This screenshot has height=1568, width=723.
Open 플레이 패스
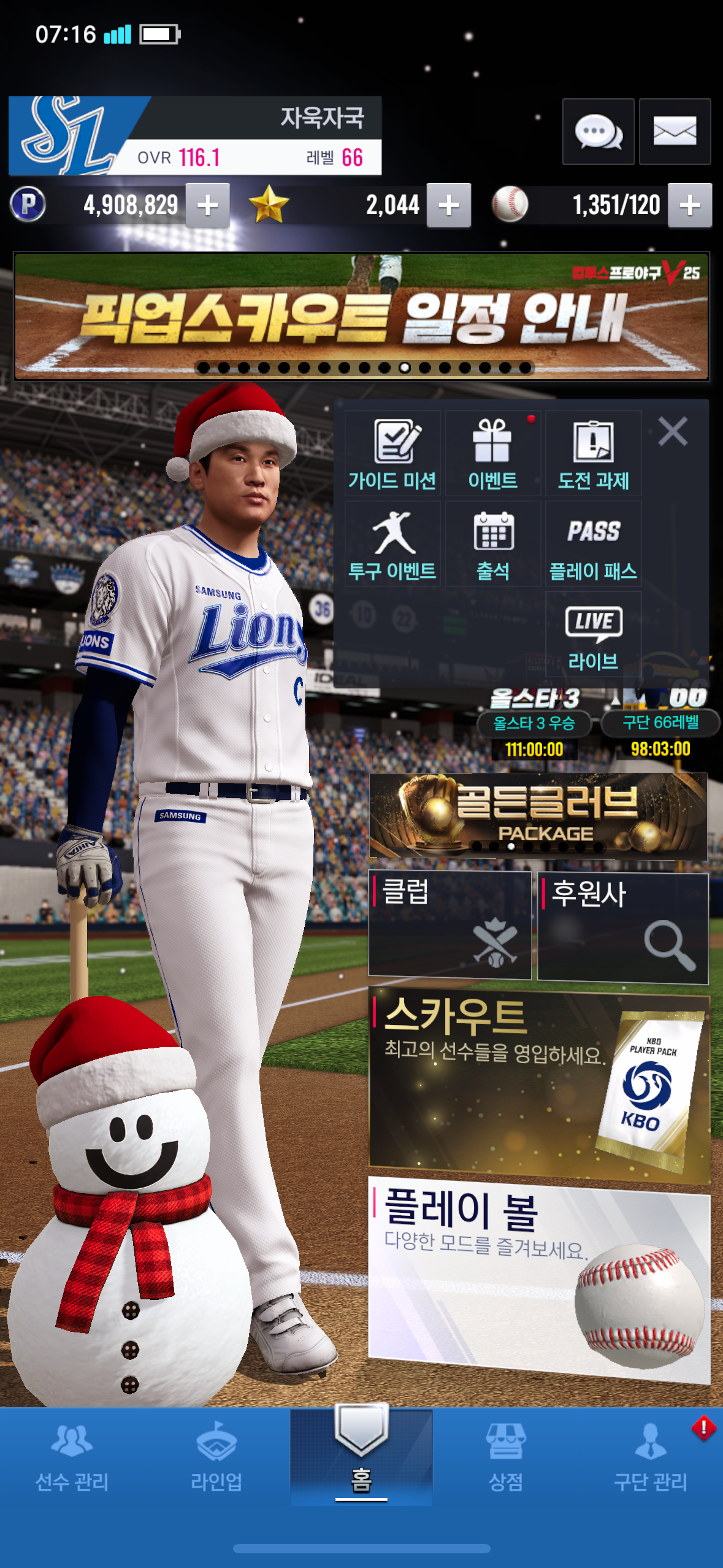click(x=593, y=544)
